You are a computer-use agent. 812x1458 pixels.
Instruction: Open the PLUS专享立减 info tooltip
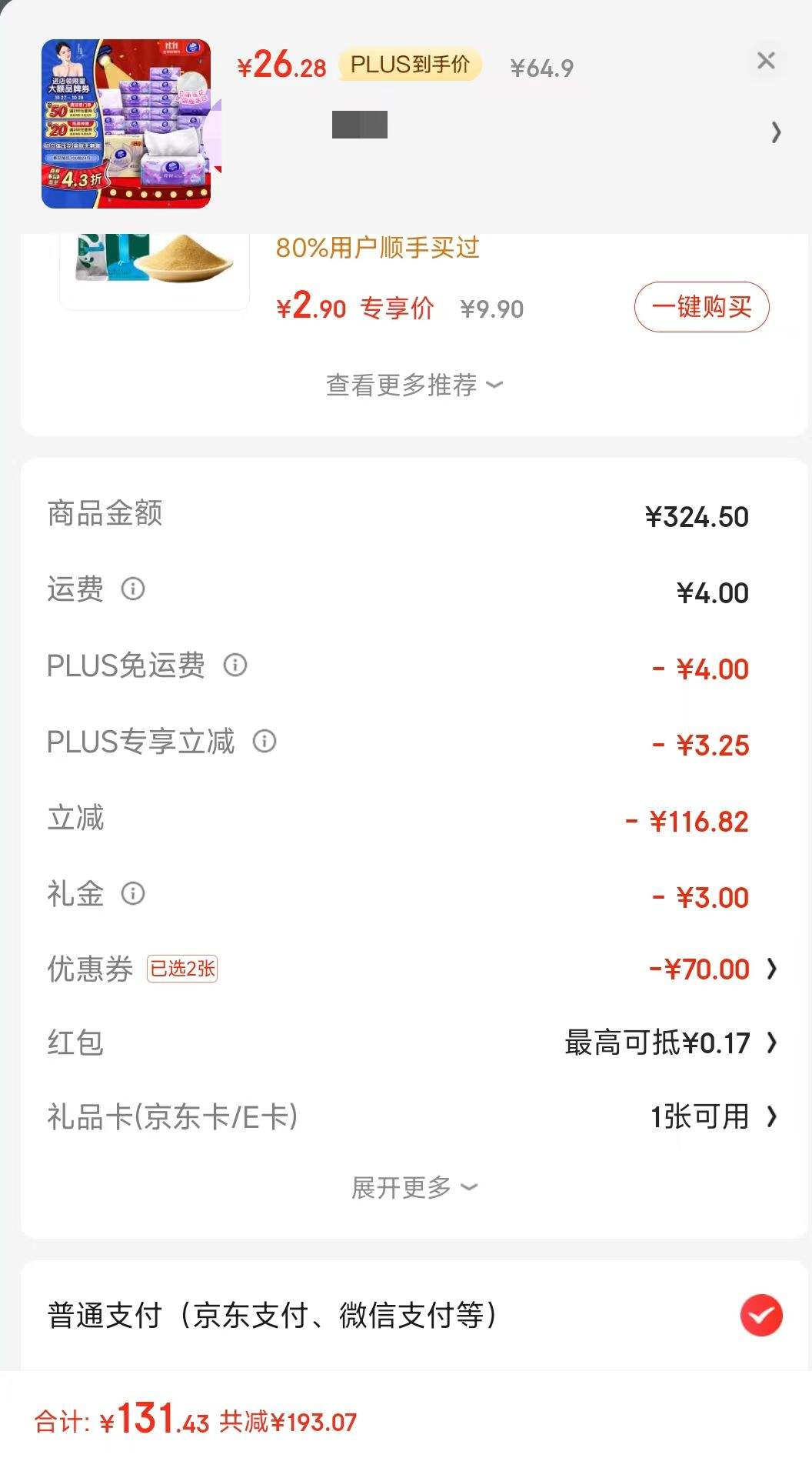click(x=265, y=742)
